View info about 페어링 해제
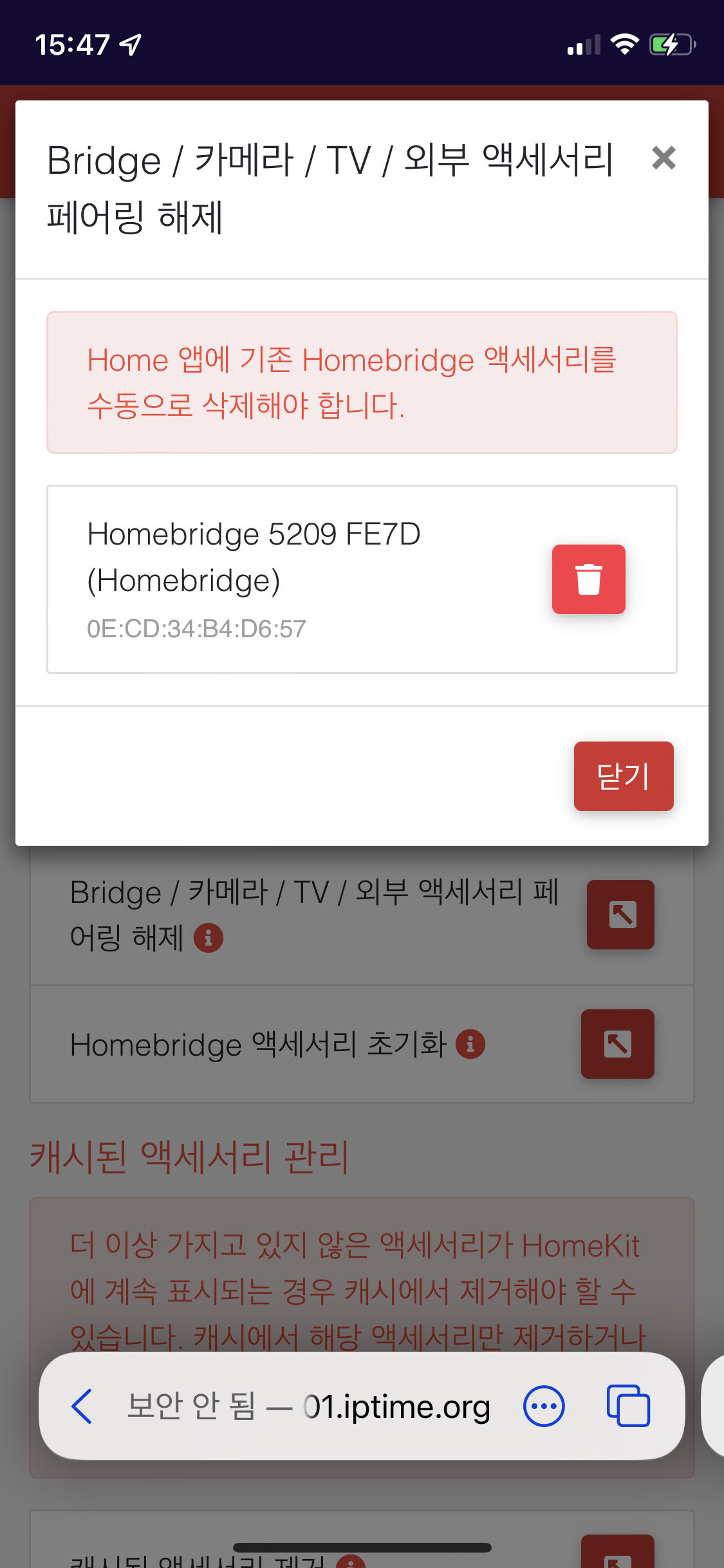Image resolution: width=724 pixels, height=1568 pixels. click(209, 938)
